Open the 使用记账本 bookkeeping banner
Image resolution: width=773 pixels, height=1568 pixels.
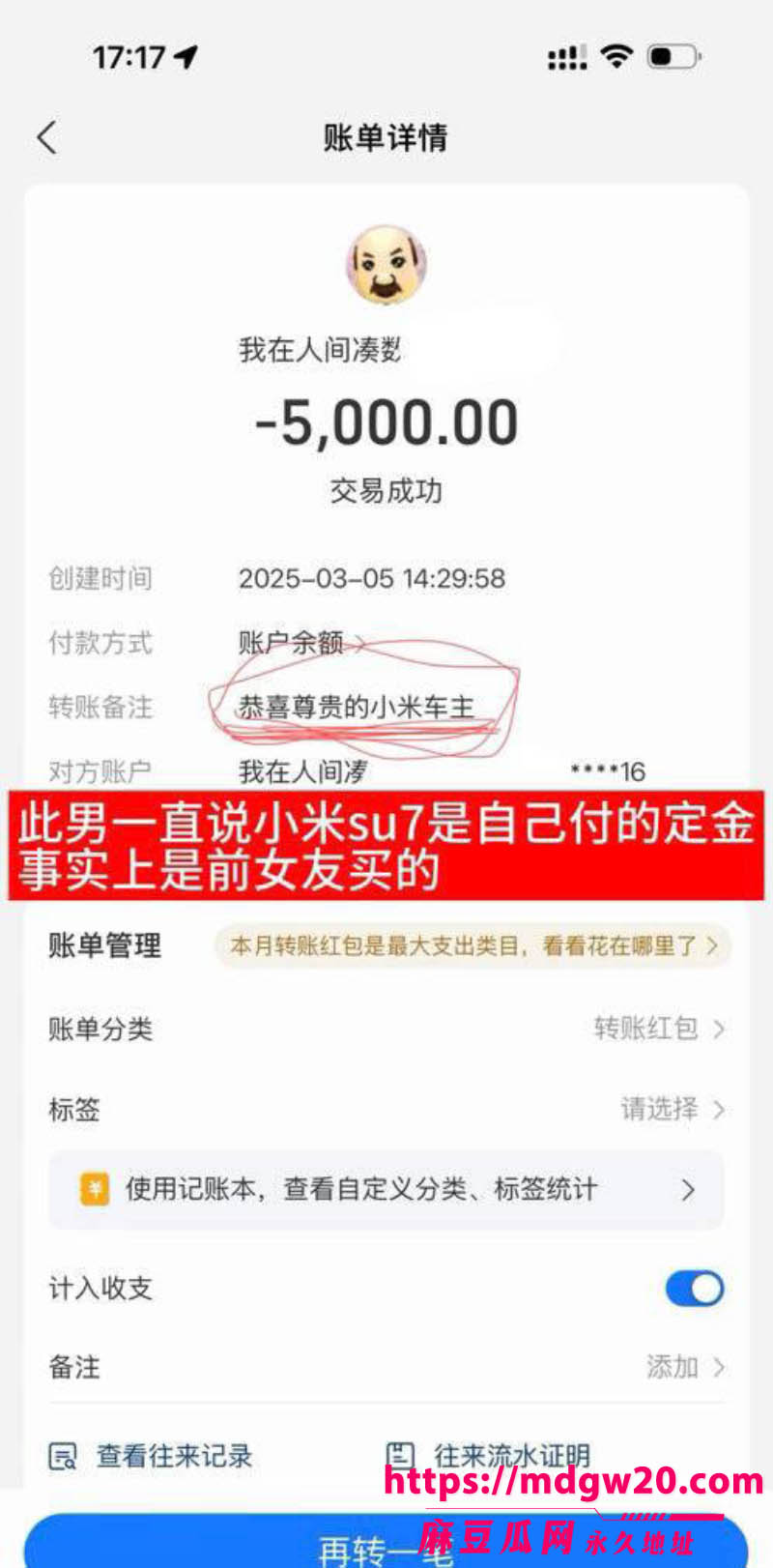(x=386, y=1190)
